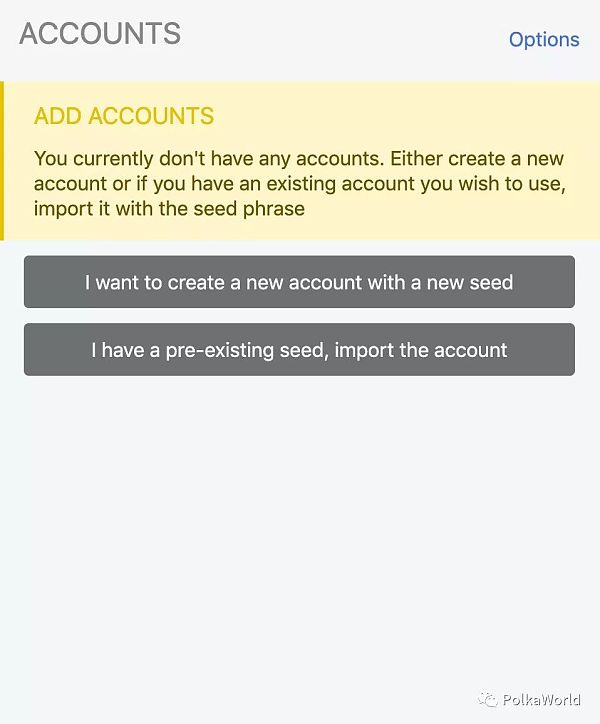Screen dimensions: 600x724
Task: Create a new account with a new seed
Action: (x=299, y=282)
